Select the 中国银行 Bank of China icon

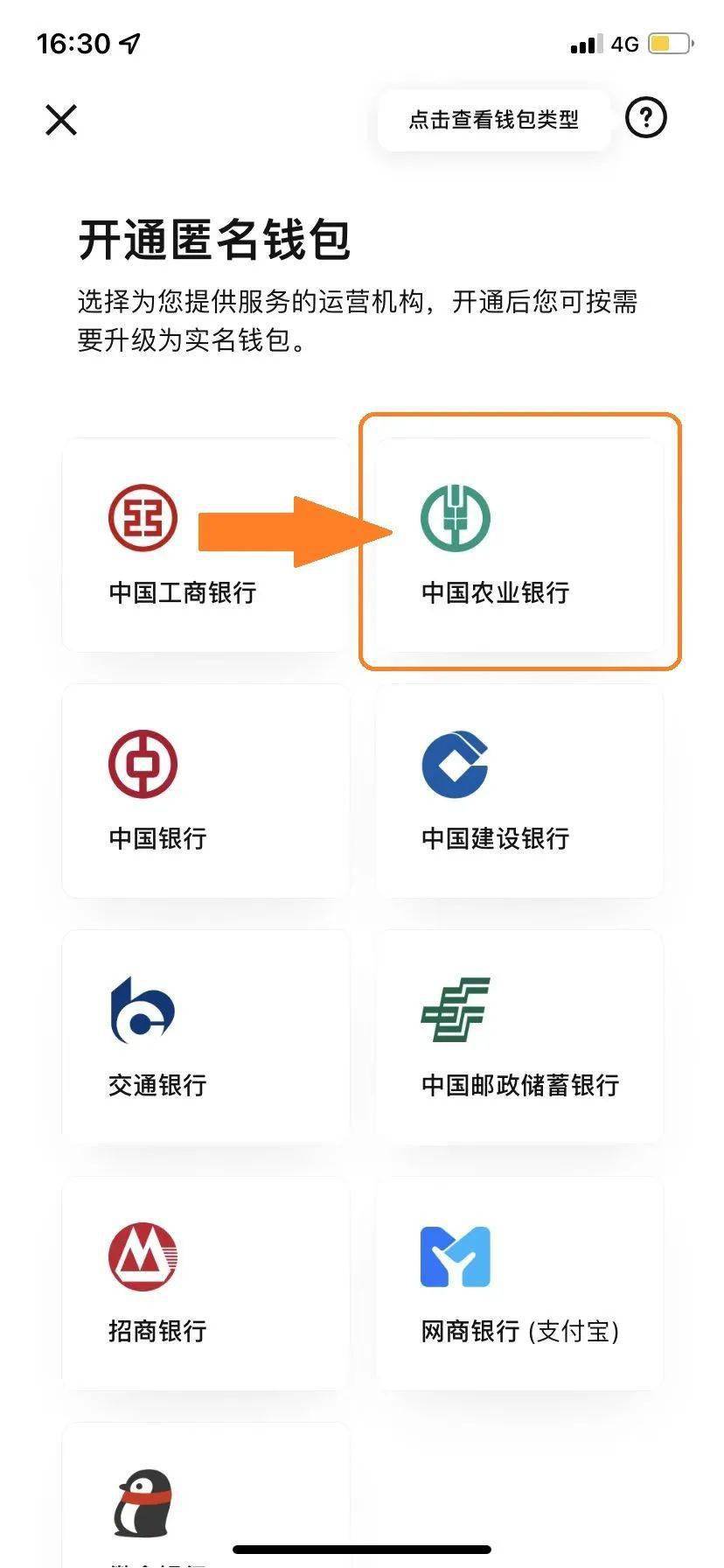(x=142, y=765)
